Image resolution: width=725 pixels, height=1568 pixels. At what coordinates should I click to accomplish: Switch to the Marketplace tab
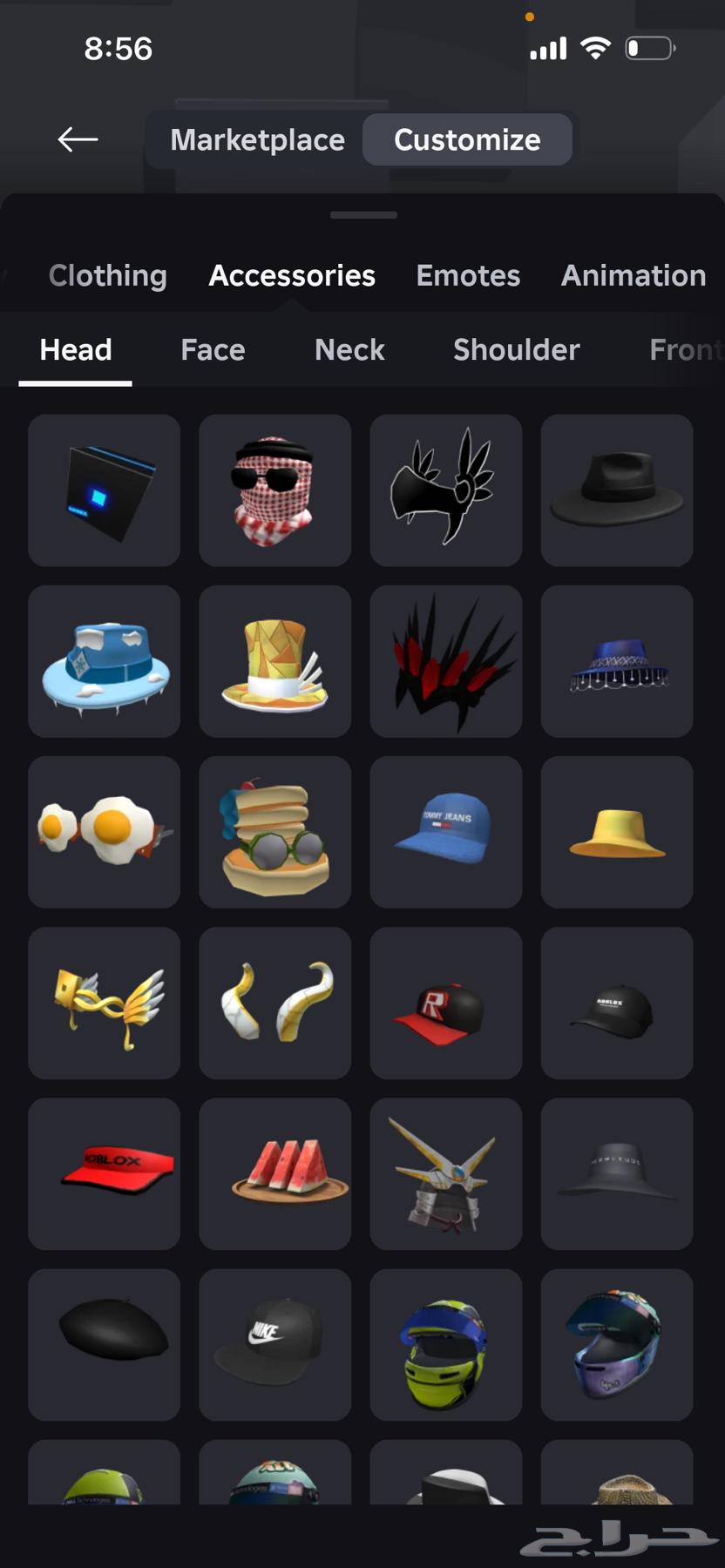pos(257,139)
